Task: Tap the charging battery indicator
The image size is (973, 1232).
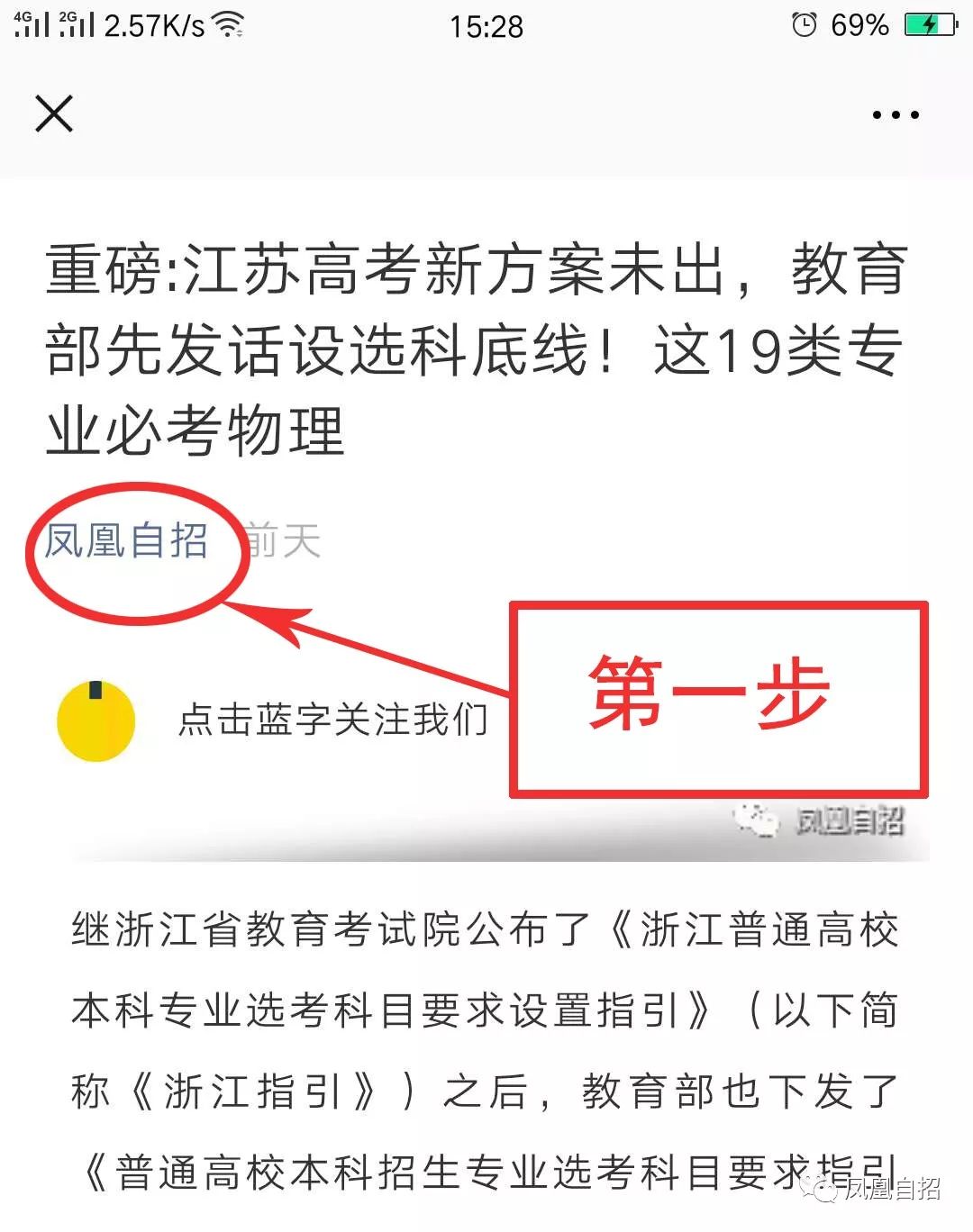Action: point(932,26)
